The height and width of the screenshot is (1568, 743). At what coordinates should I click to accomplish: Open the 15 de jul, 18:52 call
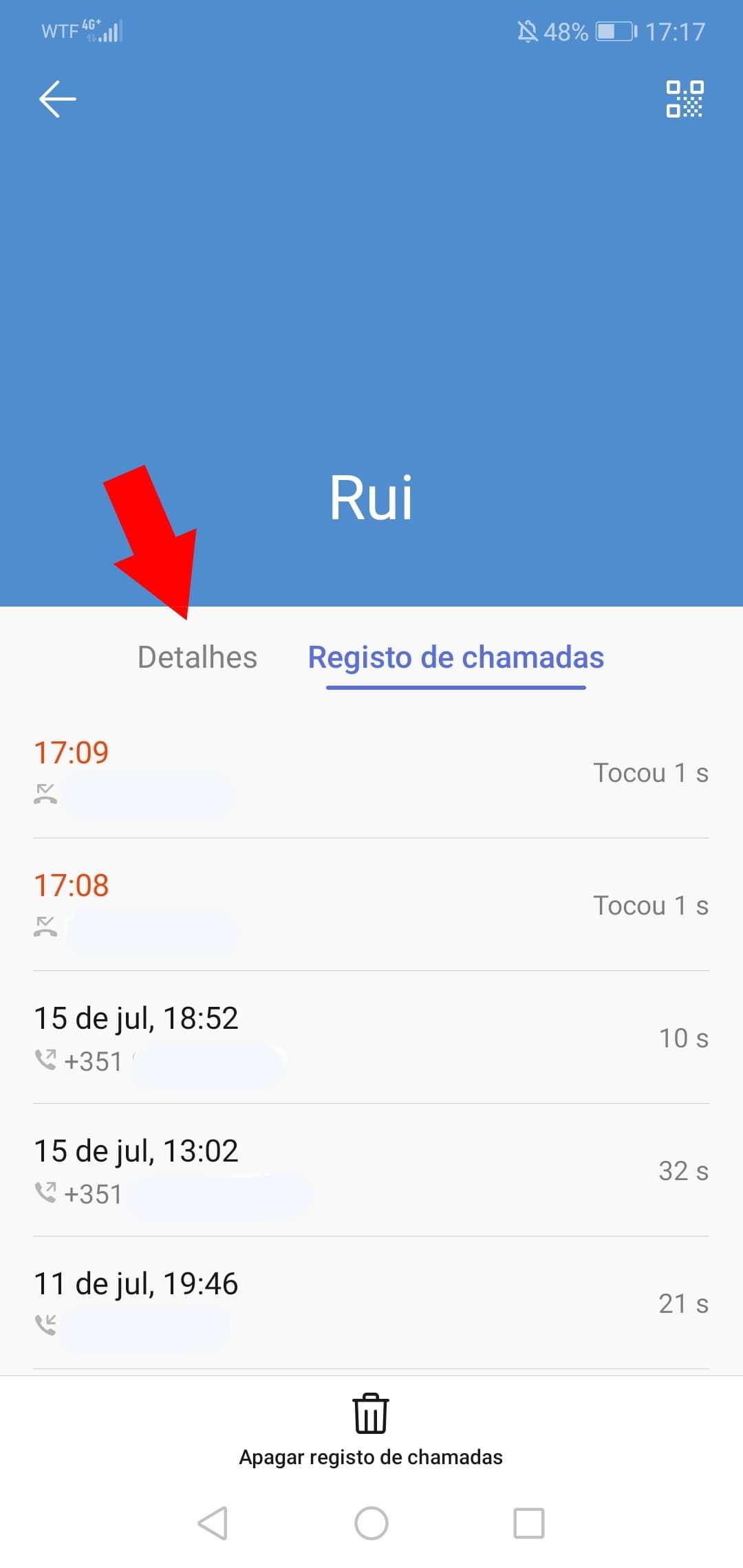click(371, 1037)
